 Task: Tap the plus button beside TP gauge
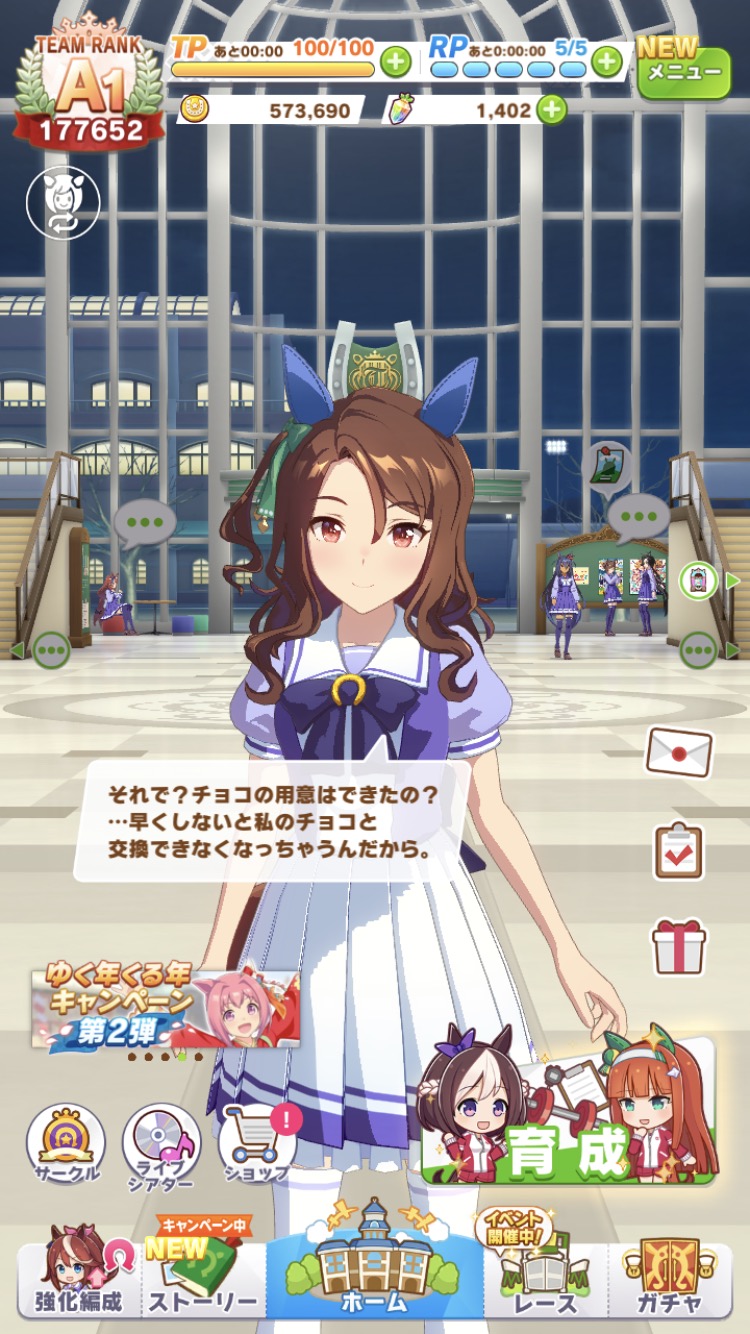coord(396,62)
